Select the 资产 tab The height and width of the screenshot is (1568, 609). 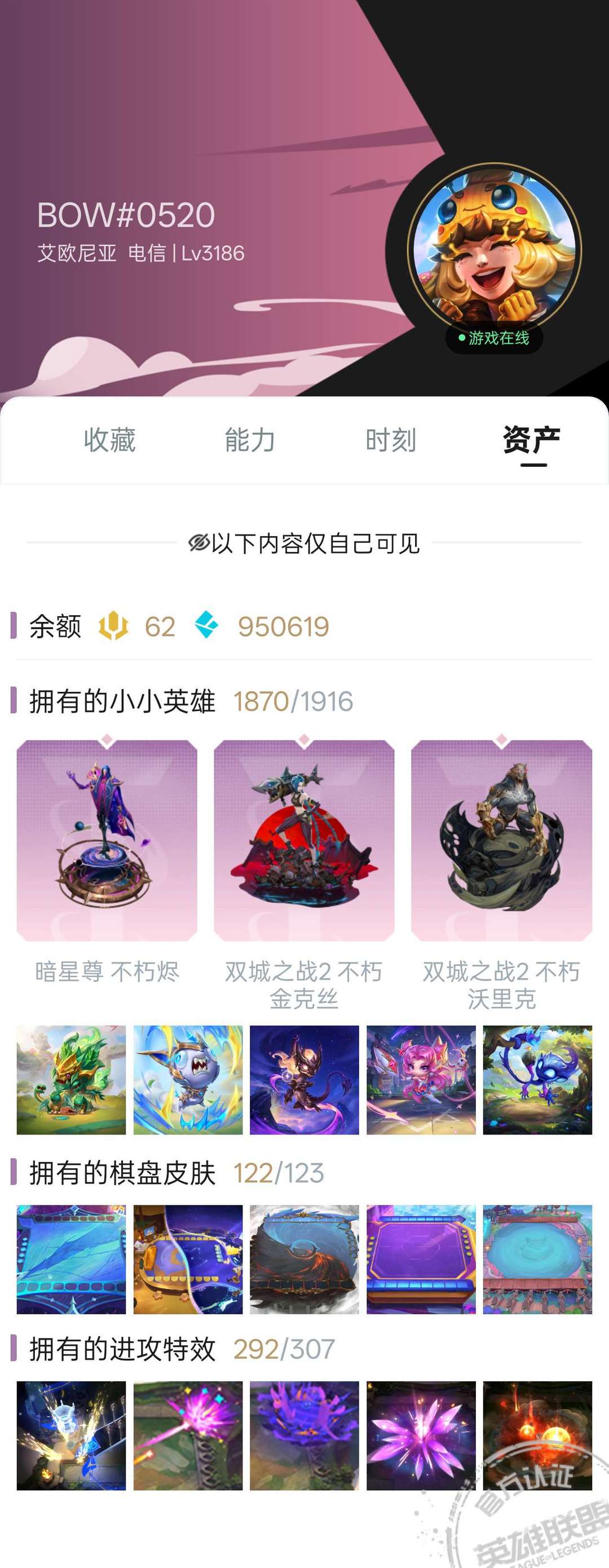(532, 440)
